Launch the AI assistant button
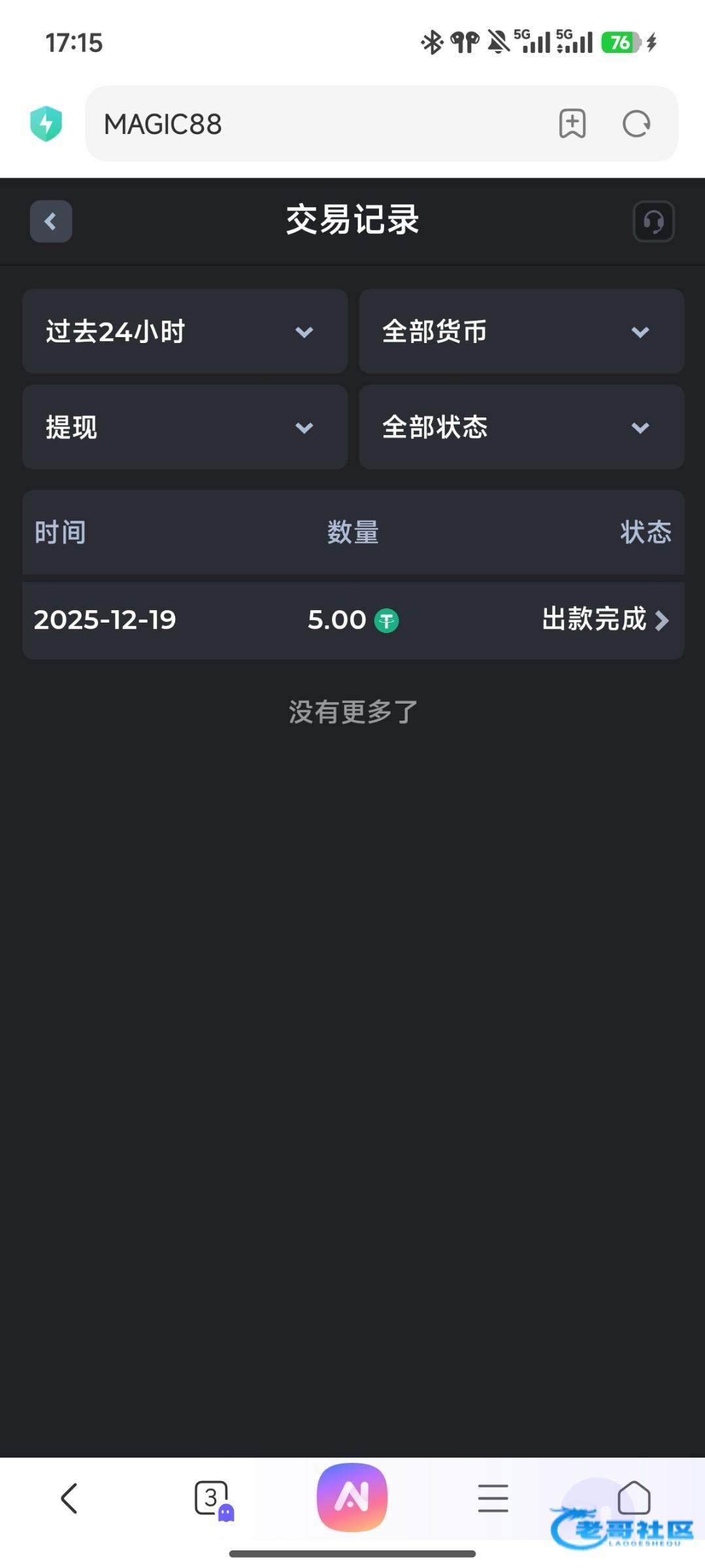 [x=352, y=1496]
